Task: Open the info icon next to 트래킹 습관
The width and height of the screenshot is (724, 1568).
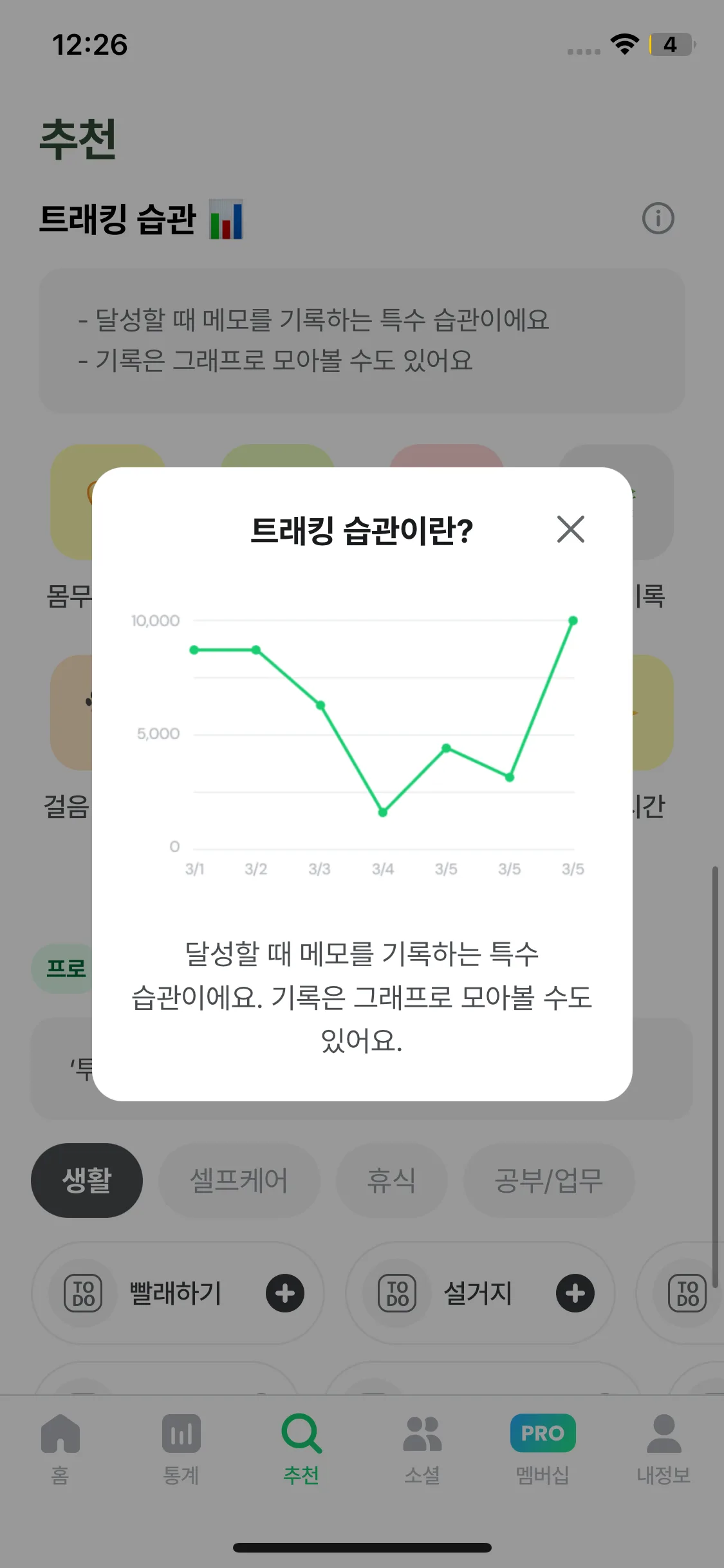Action: [x=658, y=219]
